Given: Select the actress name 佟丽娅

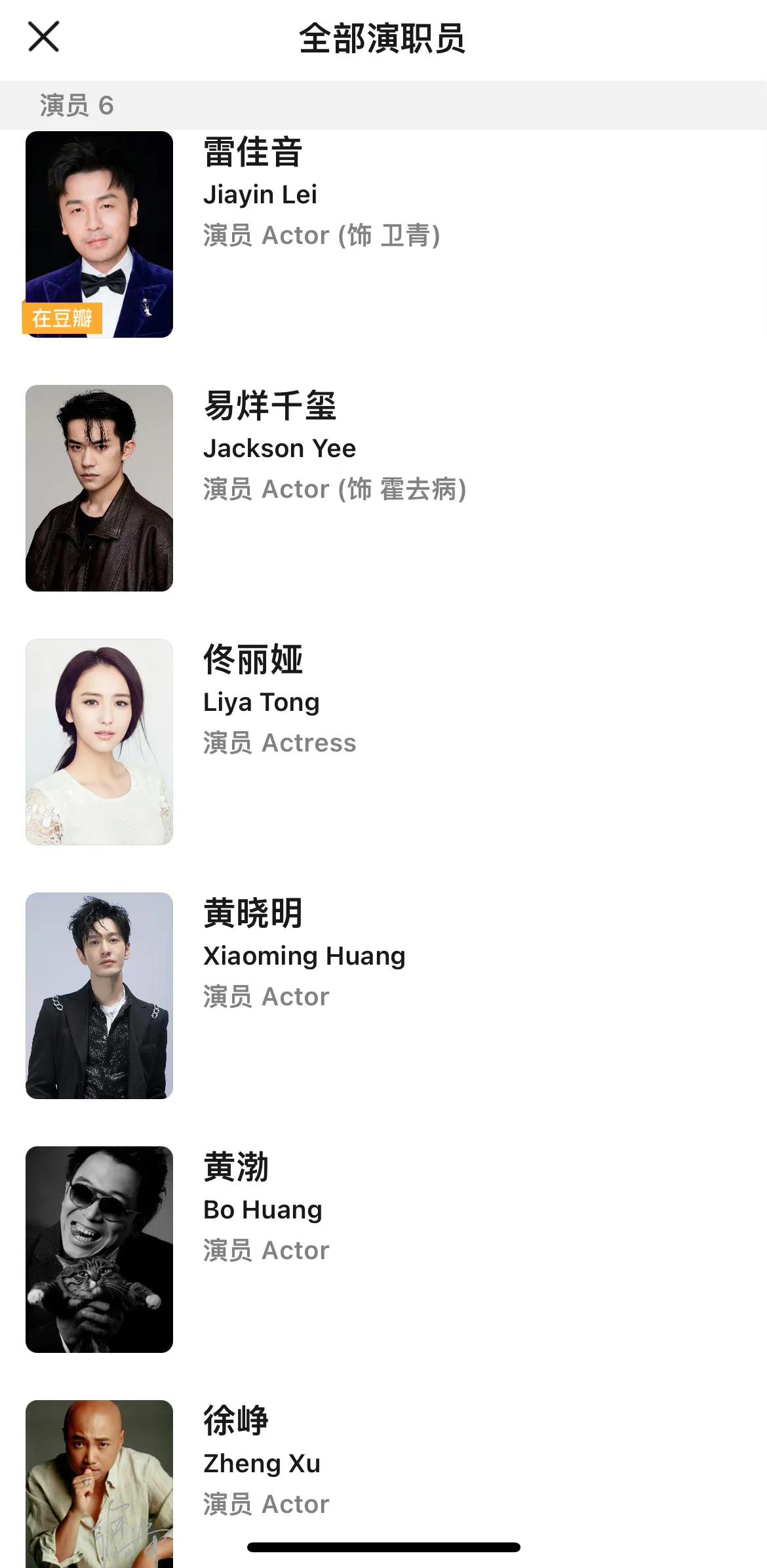Looking at the screenshot, I should [x=251, y=661].
